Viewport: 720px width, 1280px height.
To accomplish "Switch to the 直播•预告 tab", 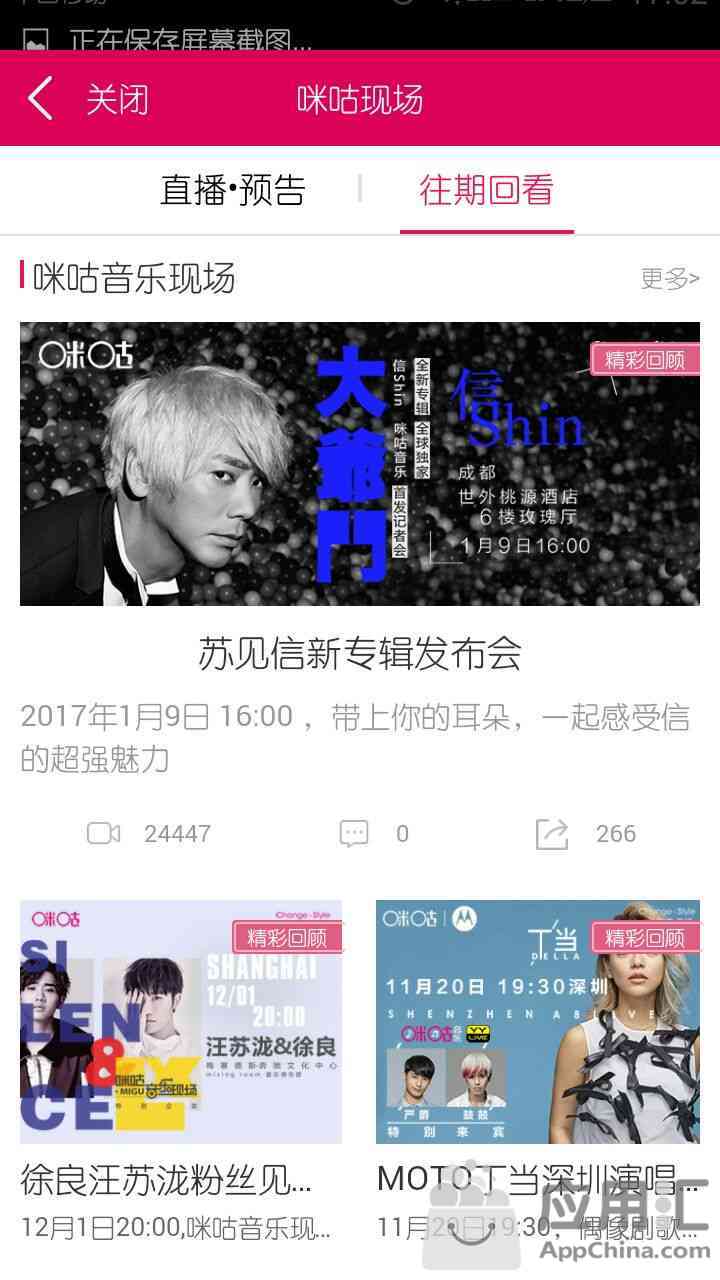I will click(233, 190).
